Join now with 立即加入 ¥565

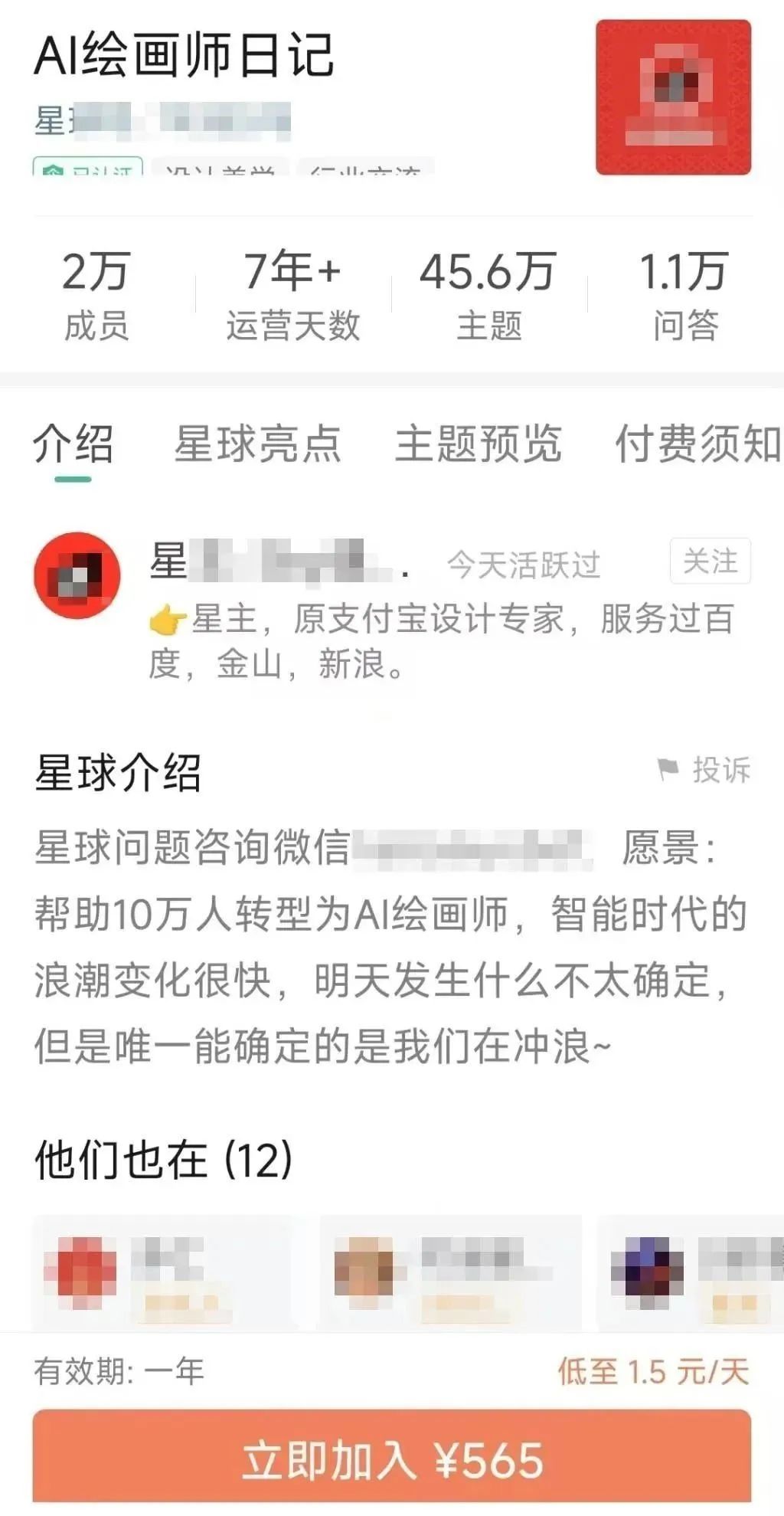[391, 1459]
